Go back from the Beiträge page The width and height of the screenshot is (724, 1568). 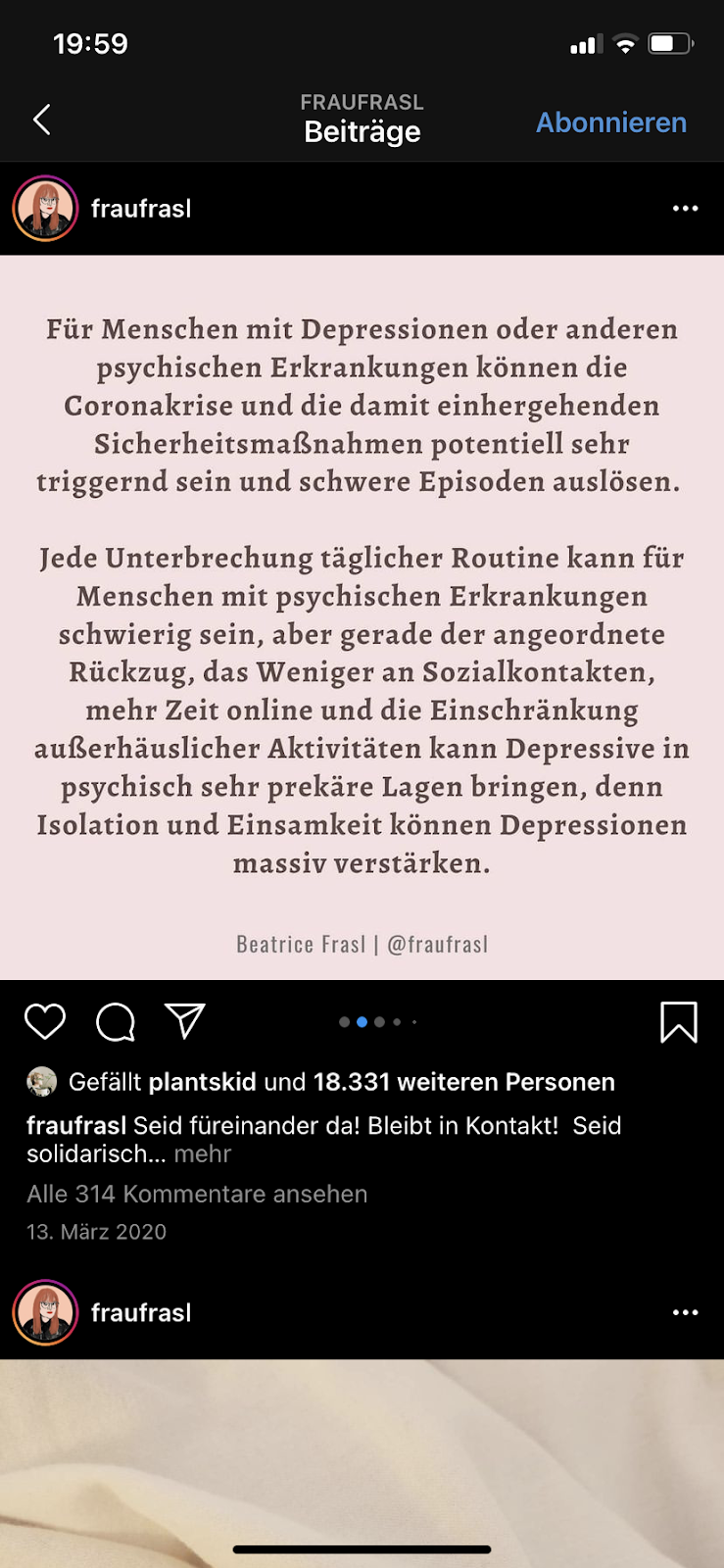(x=41, y=121)
